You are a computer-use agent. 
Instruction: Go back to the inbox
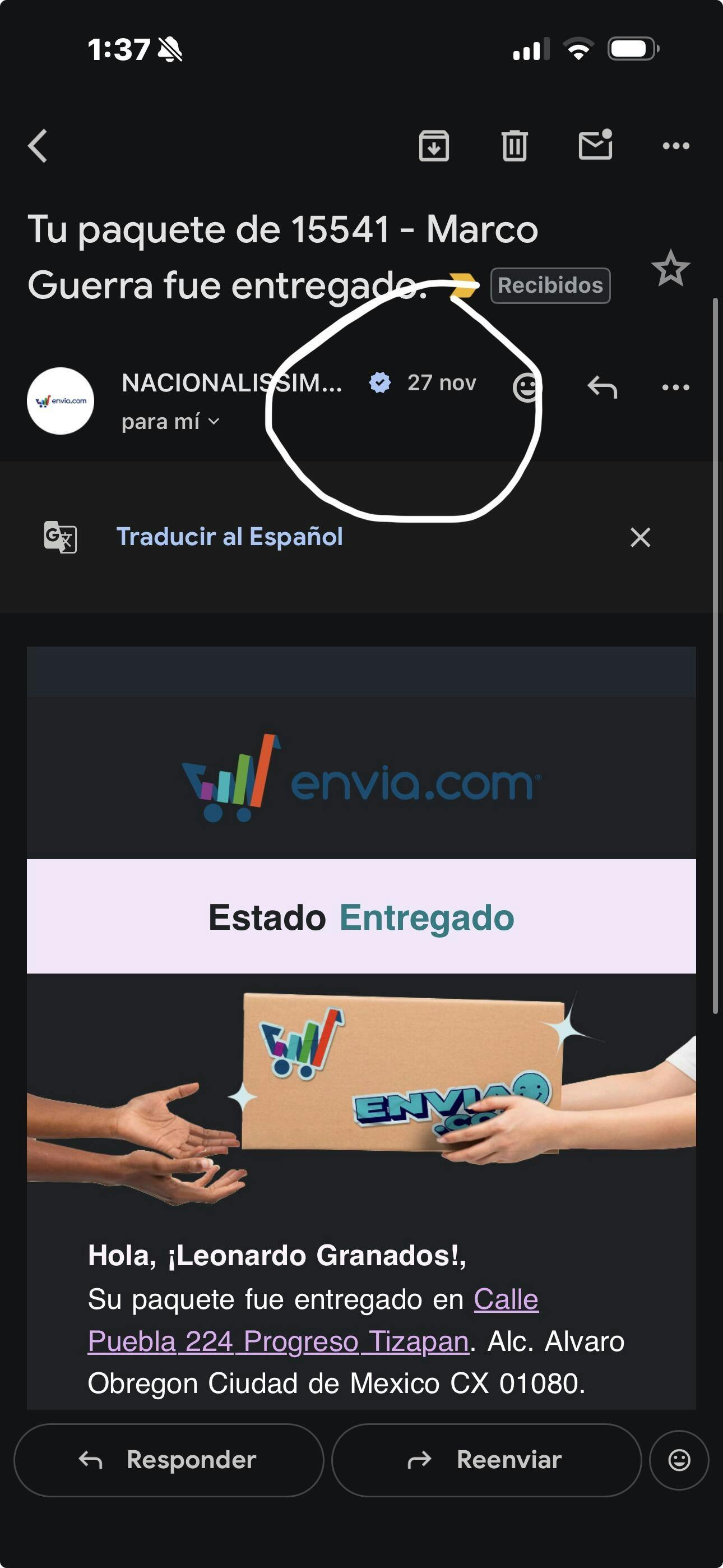click(38, 146)
